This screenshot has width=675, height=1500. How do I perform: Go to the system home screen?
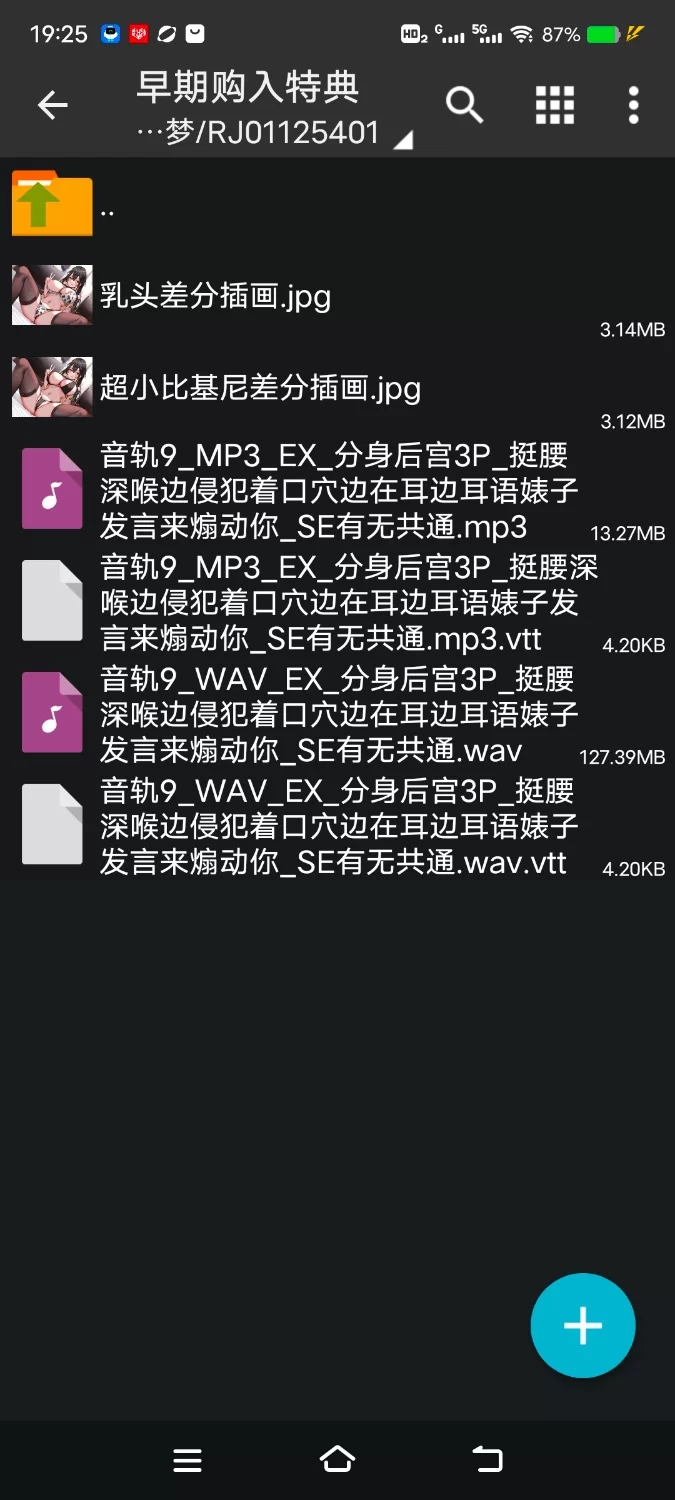point(337,1460)
